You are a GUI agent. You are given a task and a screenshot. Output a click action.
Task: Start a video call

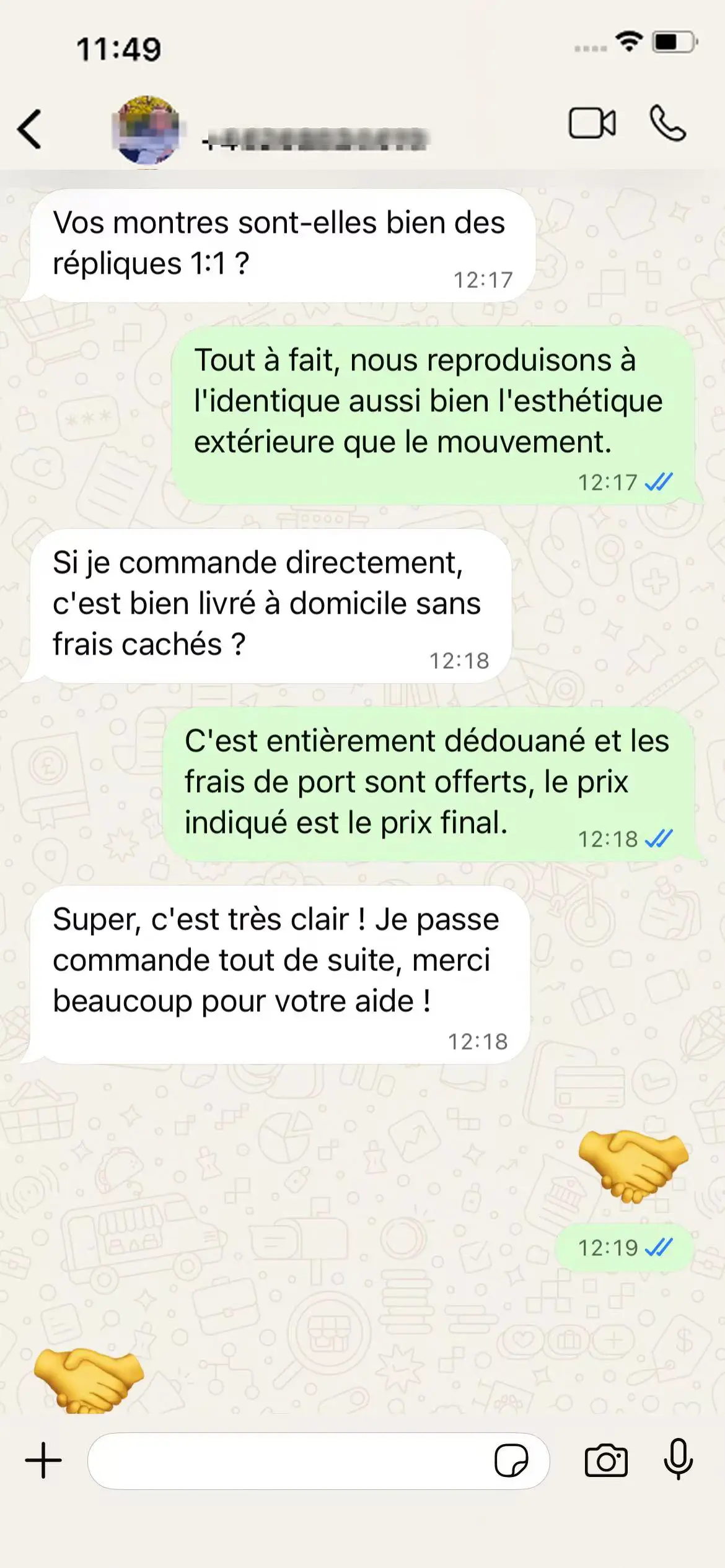tap(592, 123)
